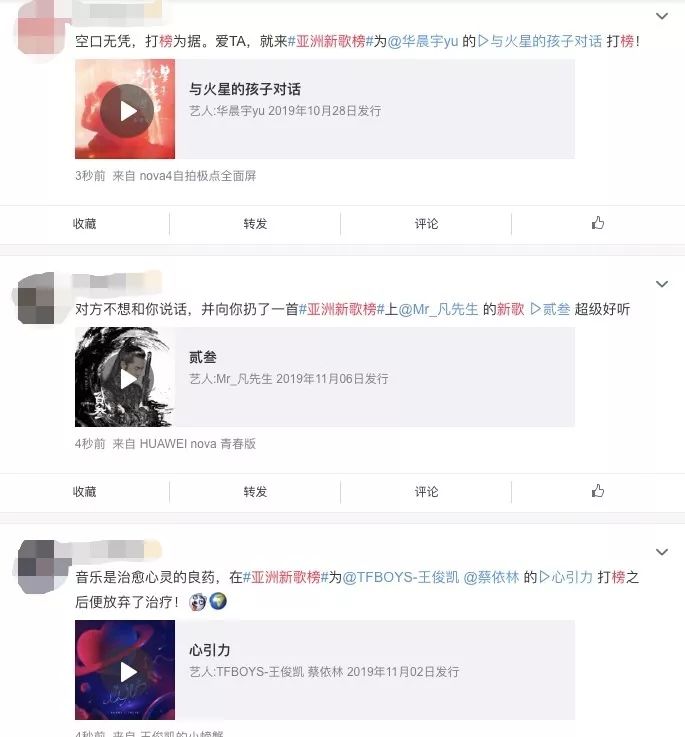Play the song 贰叁

pyautogui.click(x=128, y=378)
